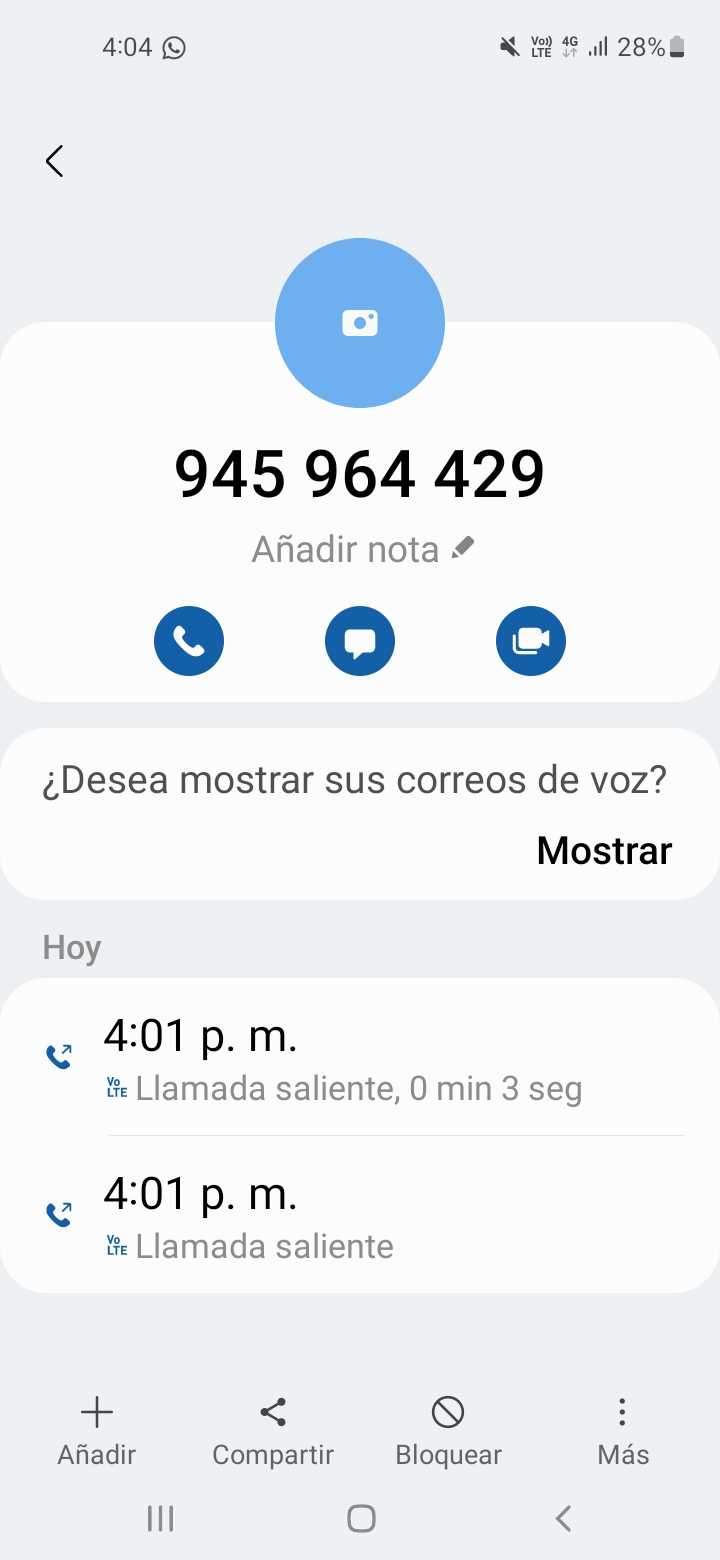Bloquear this phone number
Image resolution: width=720 pixels, height=1560 pixels.
click(448, 1431)
